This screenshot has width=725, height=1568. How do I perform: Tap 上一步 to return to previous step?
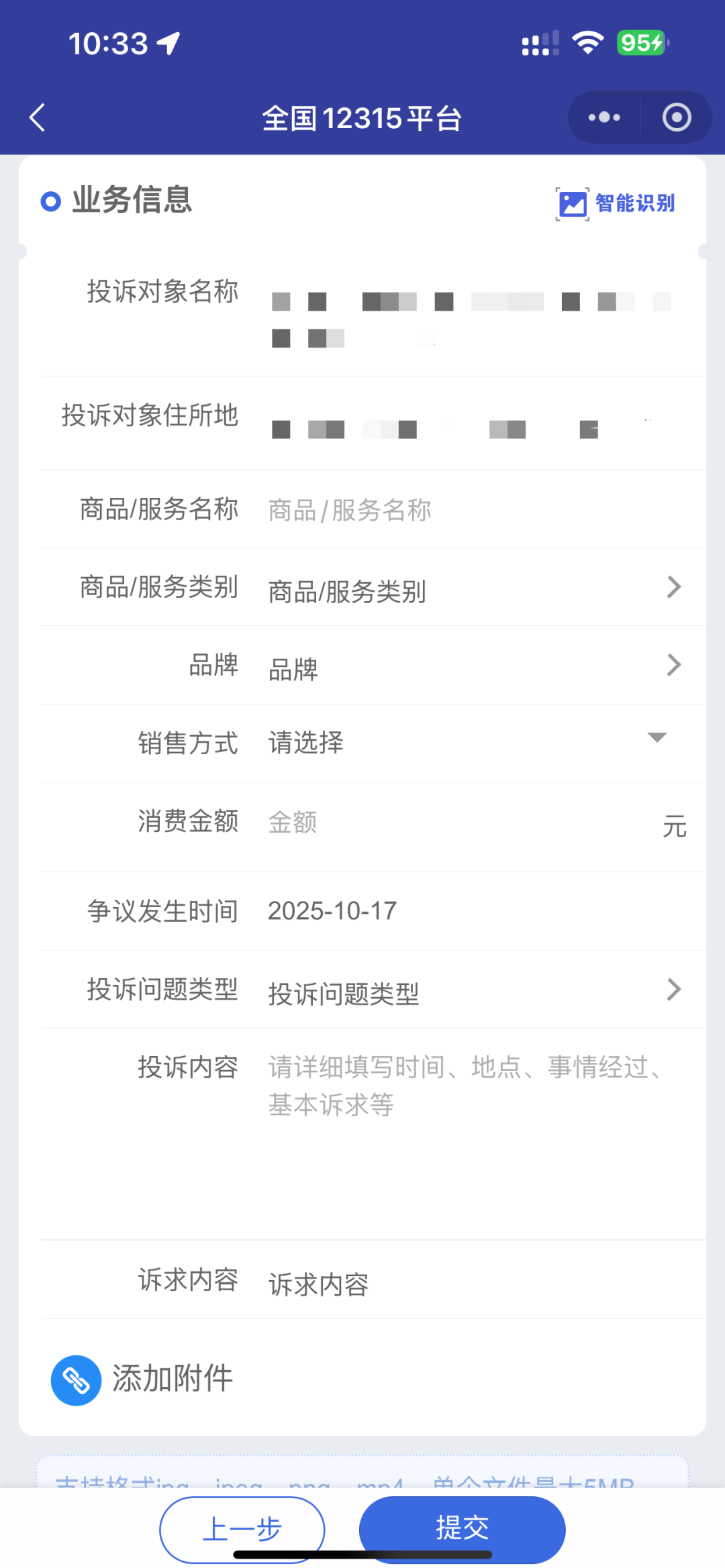(x=242, y=1529)
